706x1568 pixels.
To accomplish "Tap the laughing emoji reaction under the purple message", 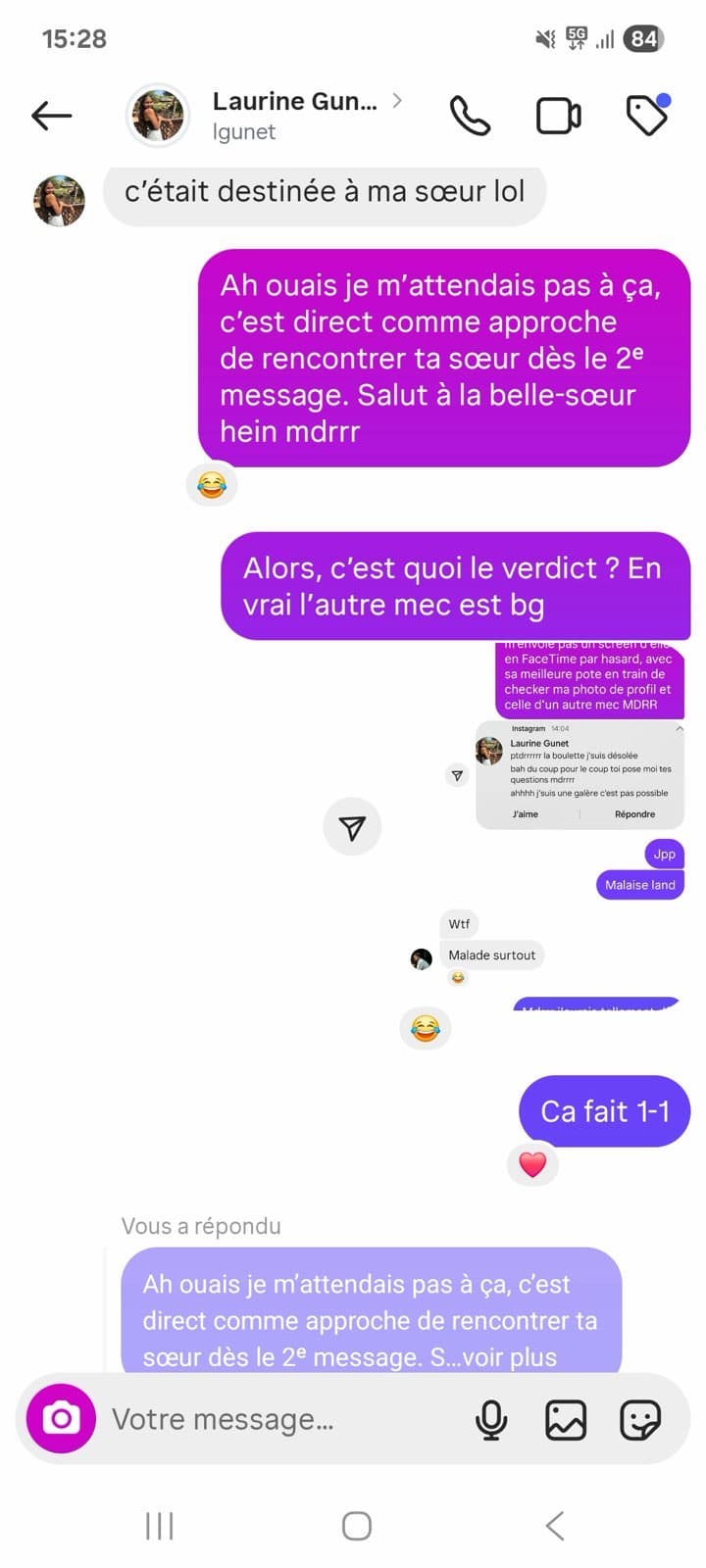I will (x=212, y=484).
